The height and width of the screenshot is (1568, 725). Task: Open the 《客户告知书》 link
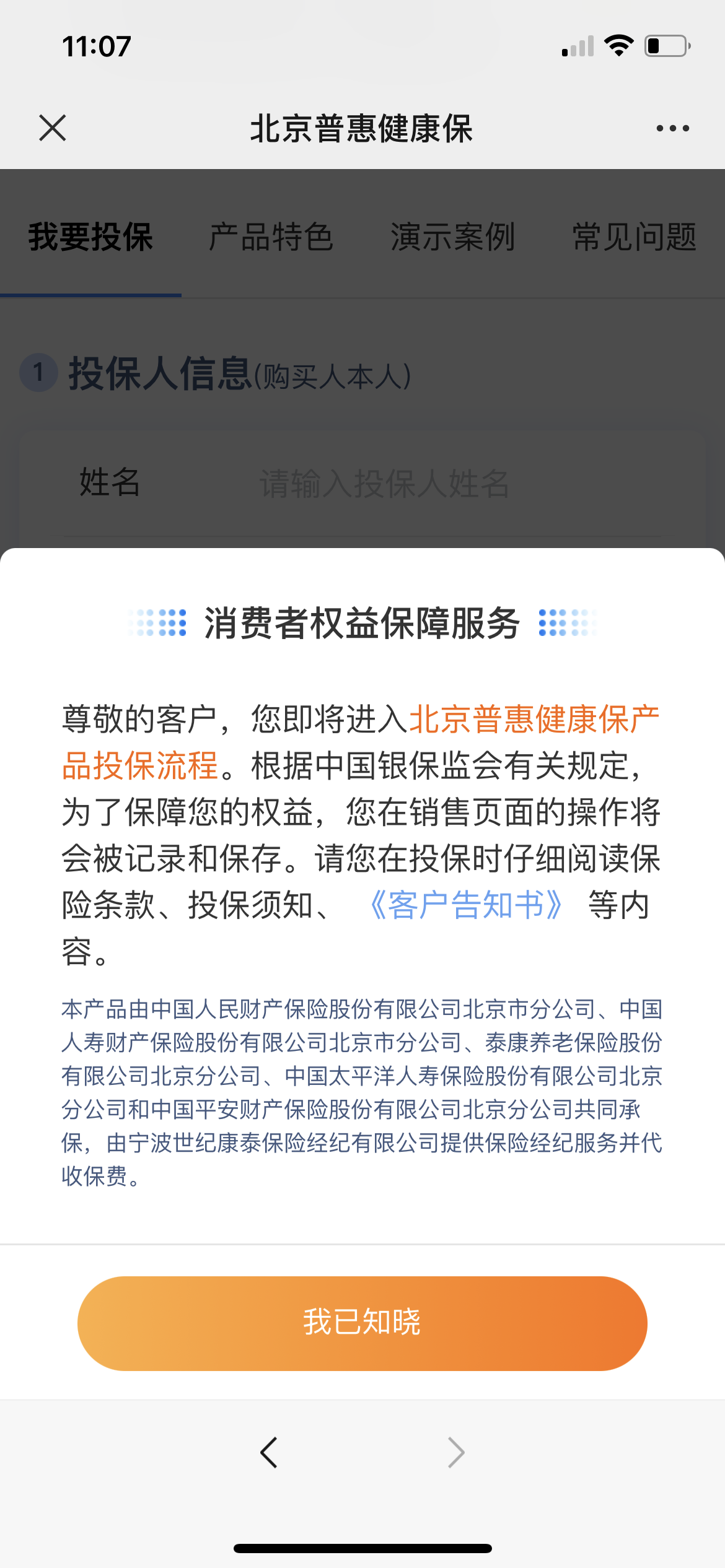click(x=465, y=905)
